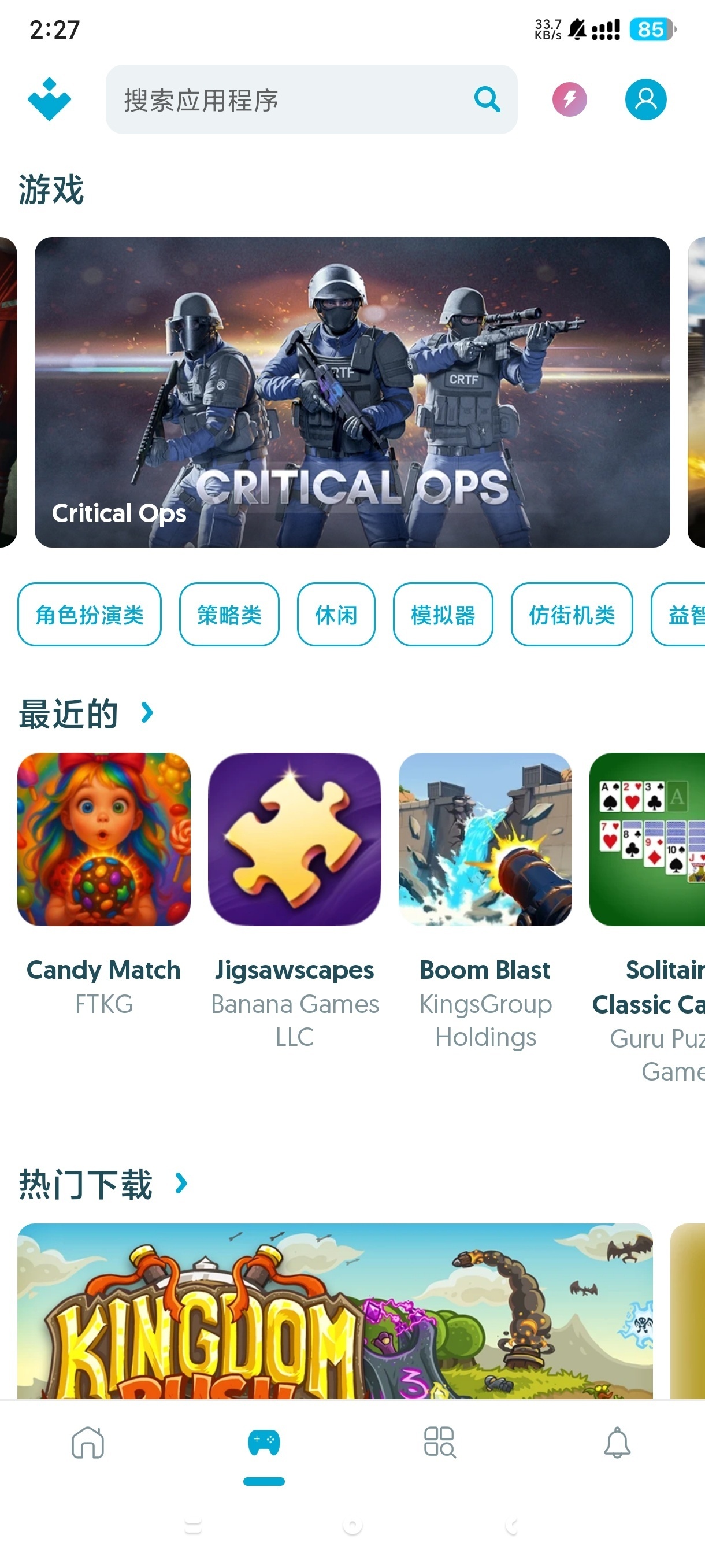Open Boom Blast by KingsGroup Holdings
The height and width of the screenshot is (1568, 705).
coord(485,840)
